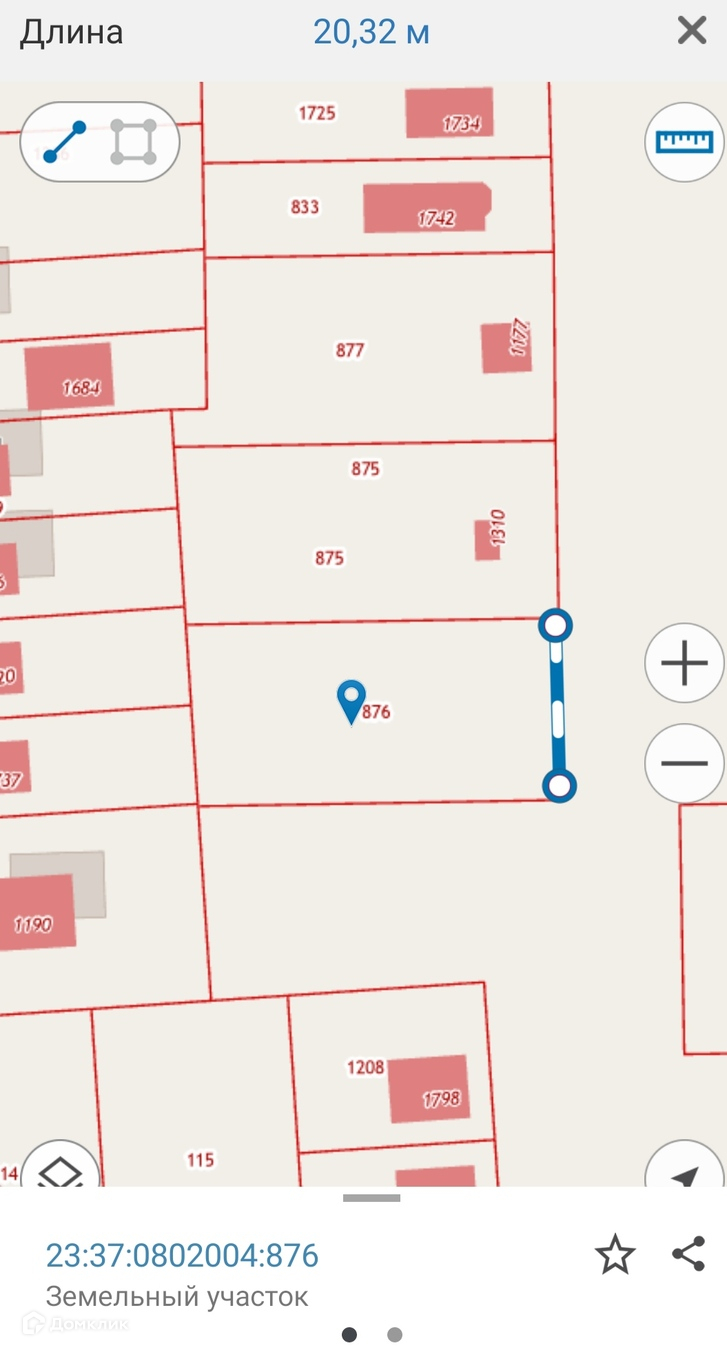This screenshot has height=1350, width=727.
Task: Share the land parcel info
Action: (x=688, y=1253)
